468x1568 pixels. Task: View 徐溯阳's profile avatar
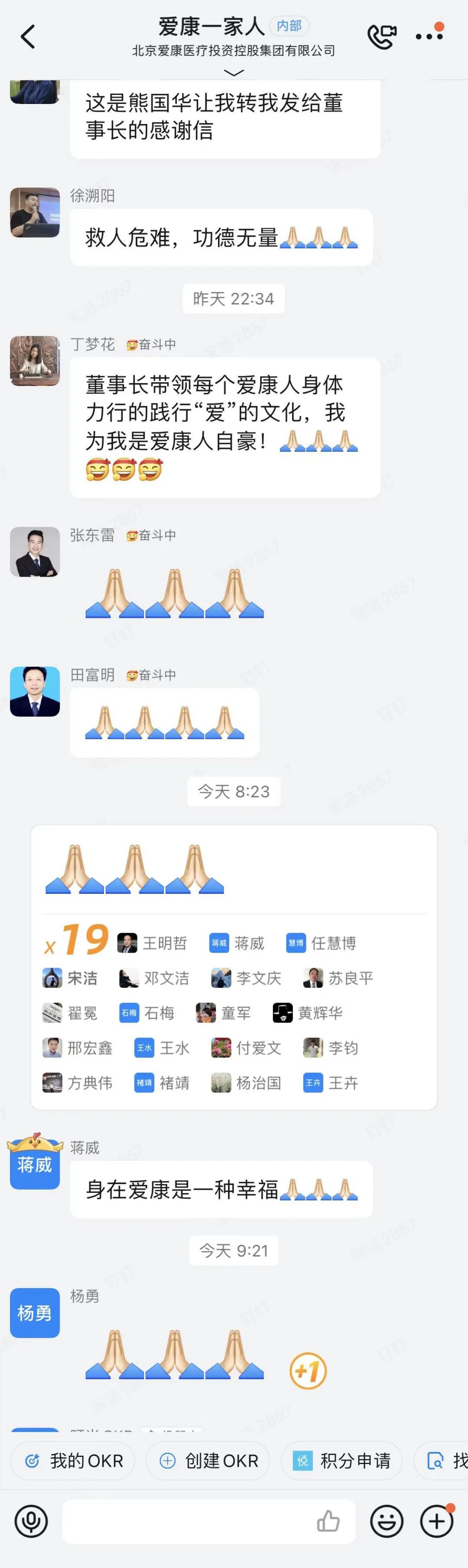click(35, 212)
